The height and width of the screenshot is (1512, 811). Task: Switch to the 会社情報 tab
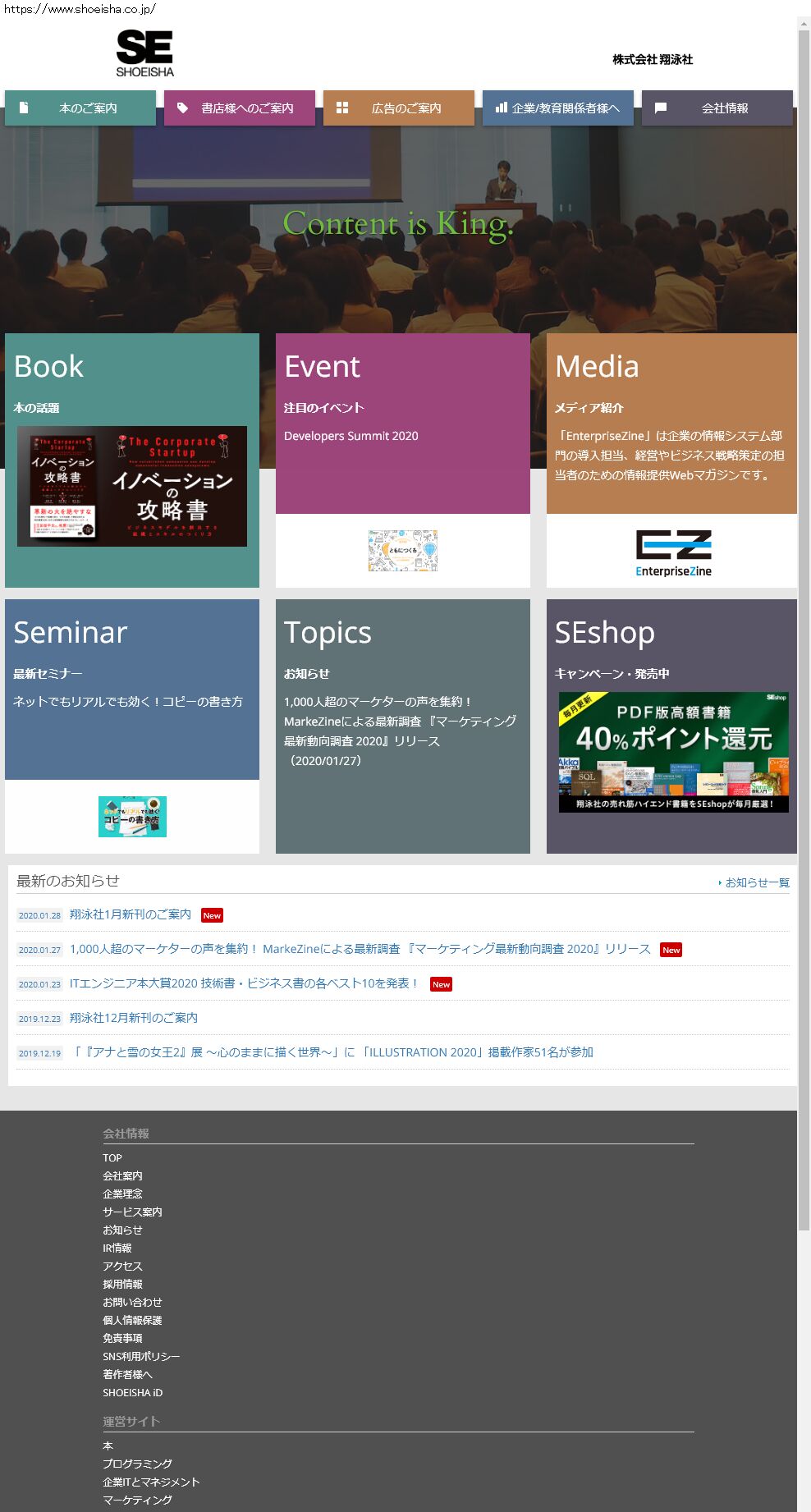coord(717,108)
